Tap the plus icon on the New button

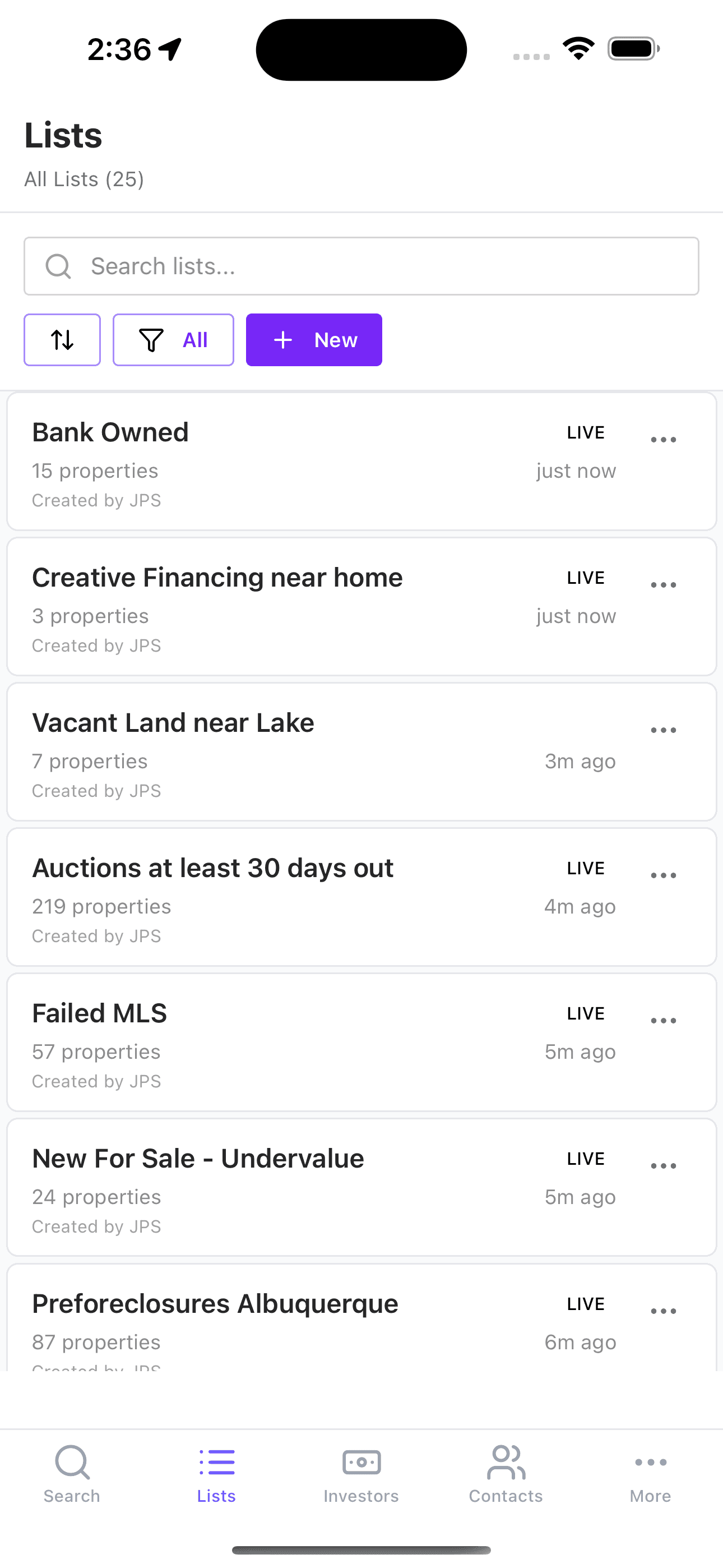tap(284, 340)
